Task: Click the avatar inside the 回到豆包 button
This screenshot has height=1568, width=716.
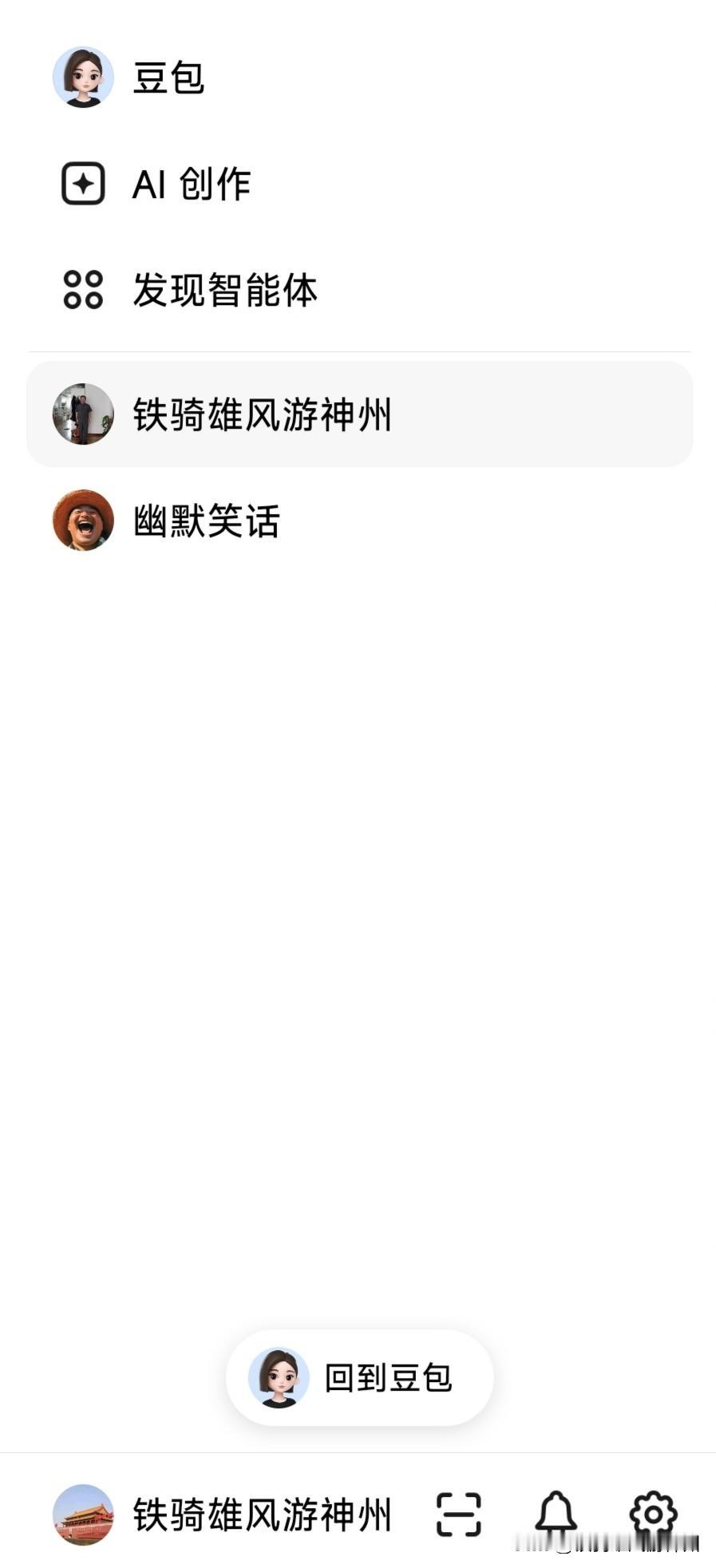Action: [275, 1377]
